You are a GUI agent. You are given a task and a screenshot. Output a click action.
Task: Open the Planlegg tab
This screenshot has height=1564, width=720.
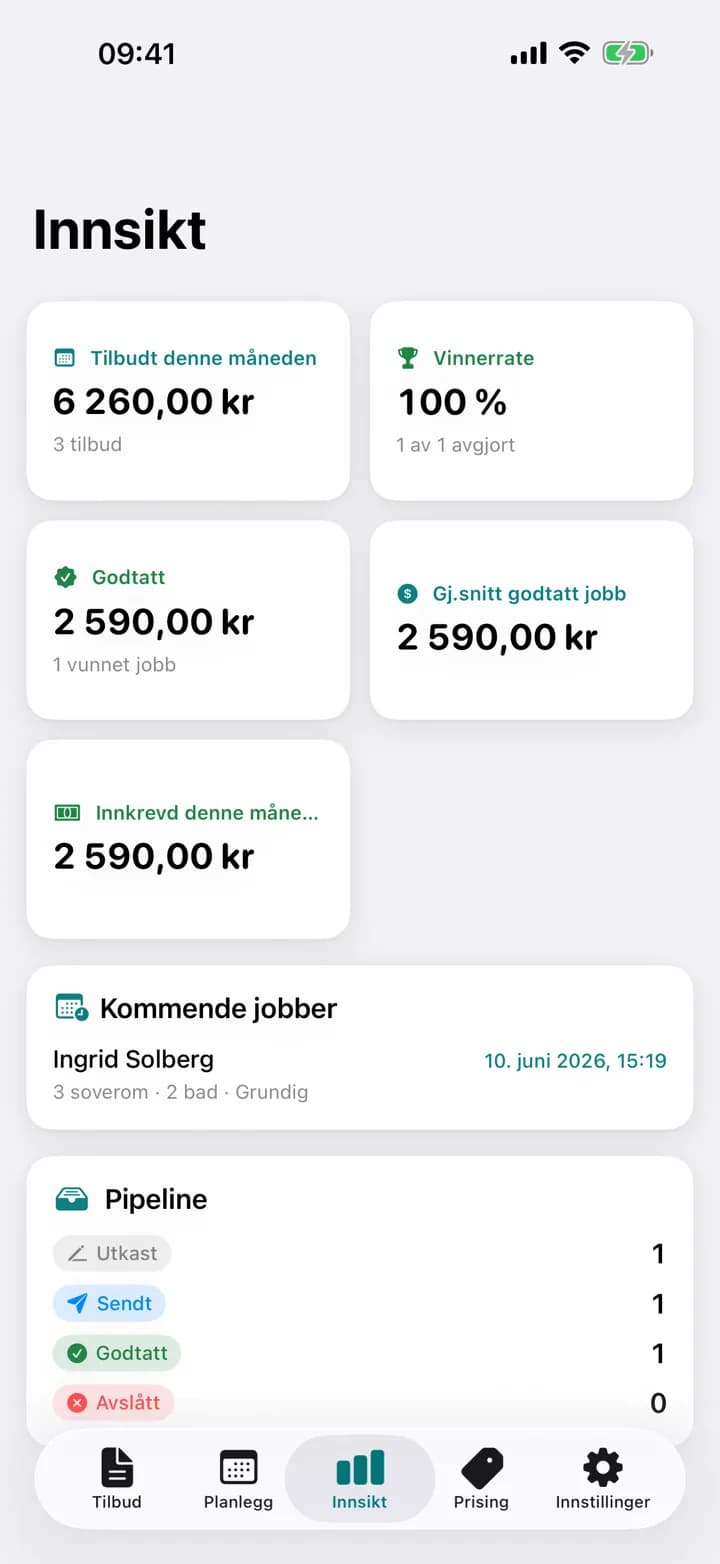238,1478
